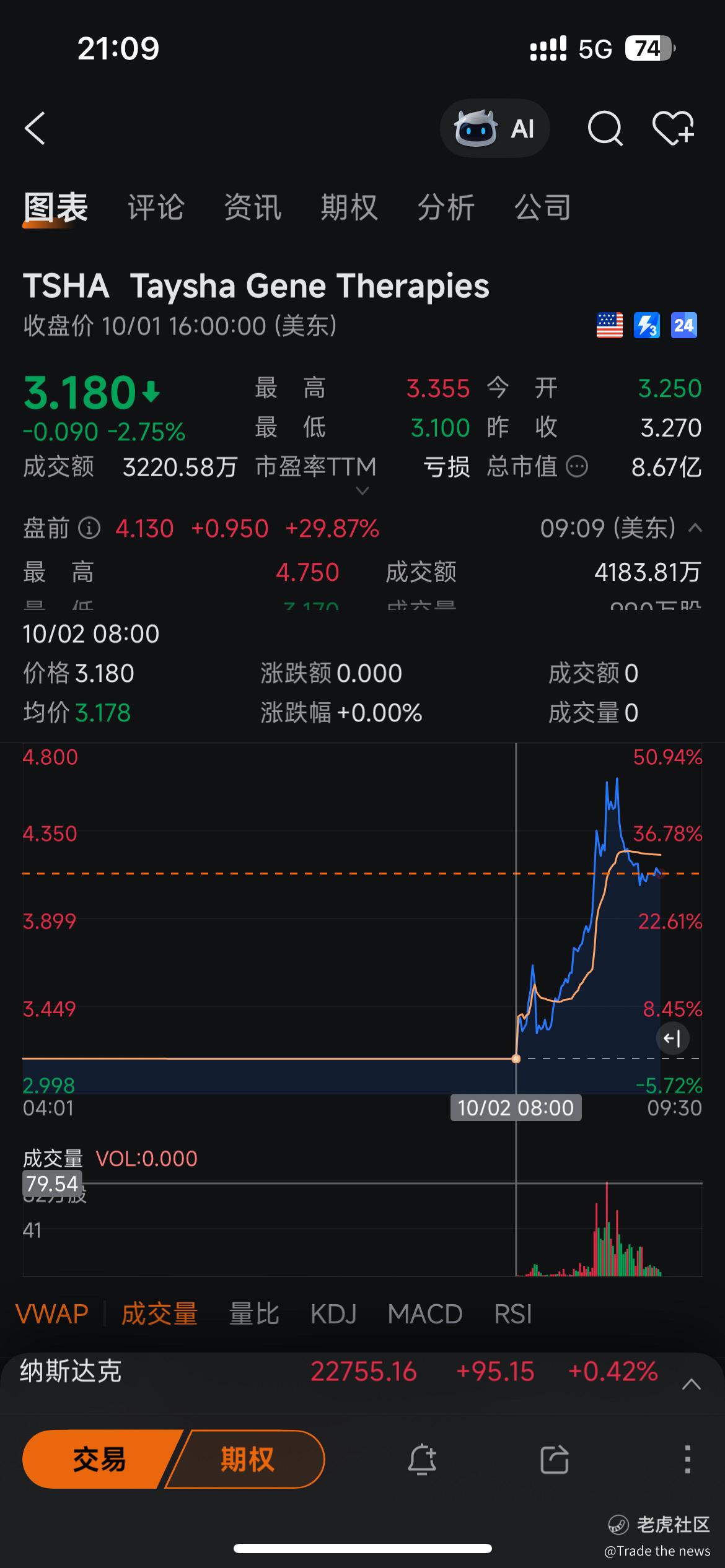Open the three-dot more menu
This screenshot has width=725, height=1568.
coord(687,1459)
